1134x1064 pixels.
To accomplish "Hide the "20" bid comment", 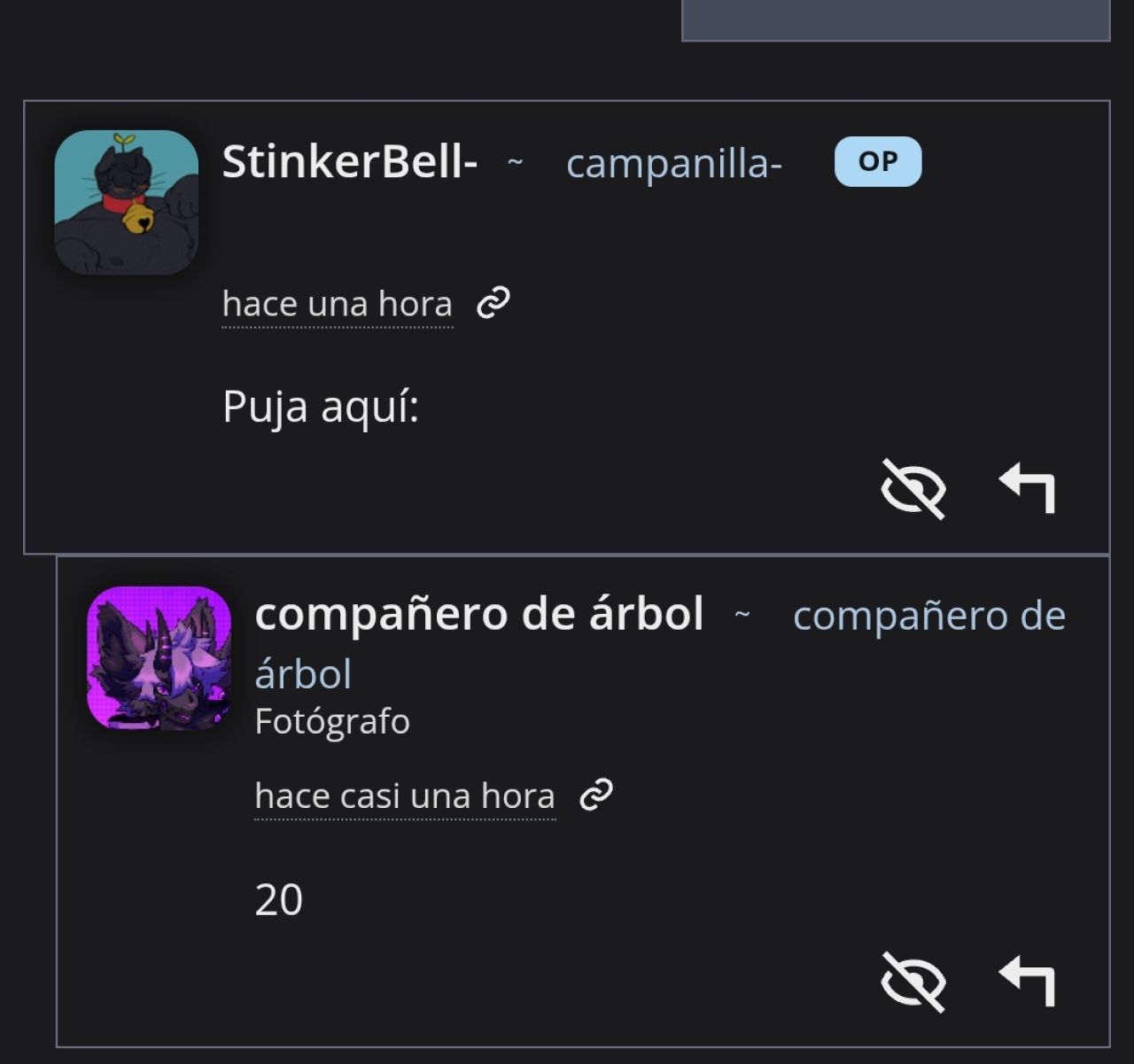I will pos(913,981).
